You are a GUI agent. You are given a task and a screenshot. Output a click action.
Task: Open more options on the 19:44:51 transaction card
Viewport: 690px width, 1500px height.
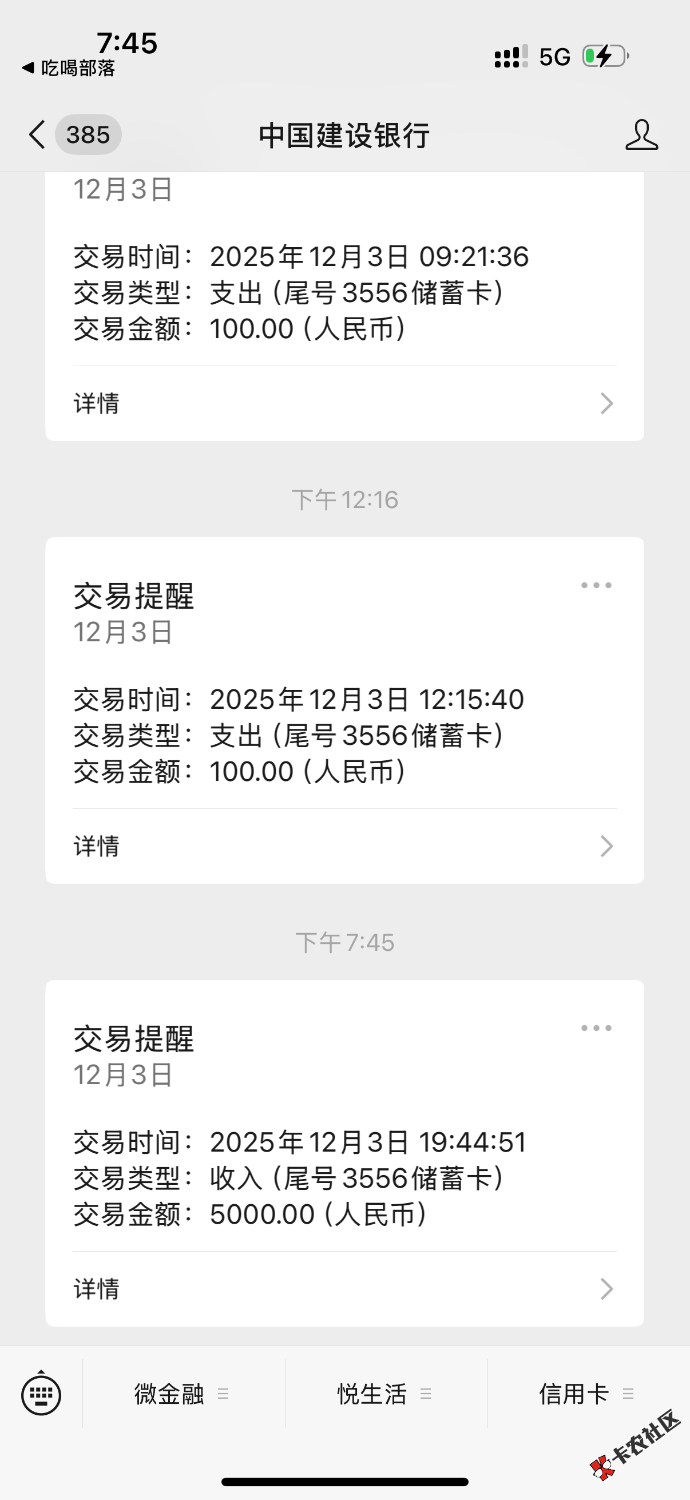point(596,1029)
